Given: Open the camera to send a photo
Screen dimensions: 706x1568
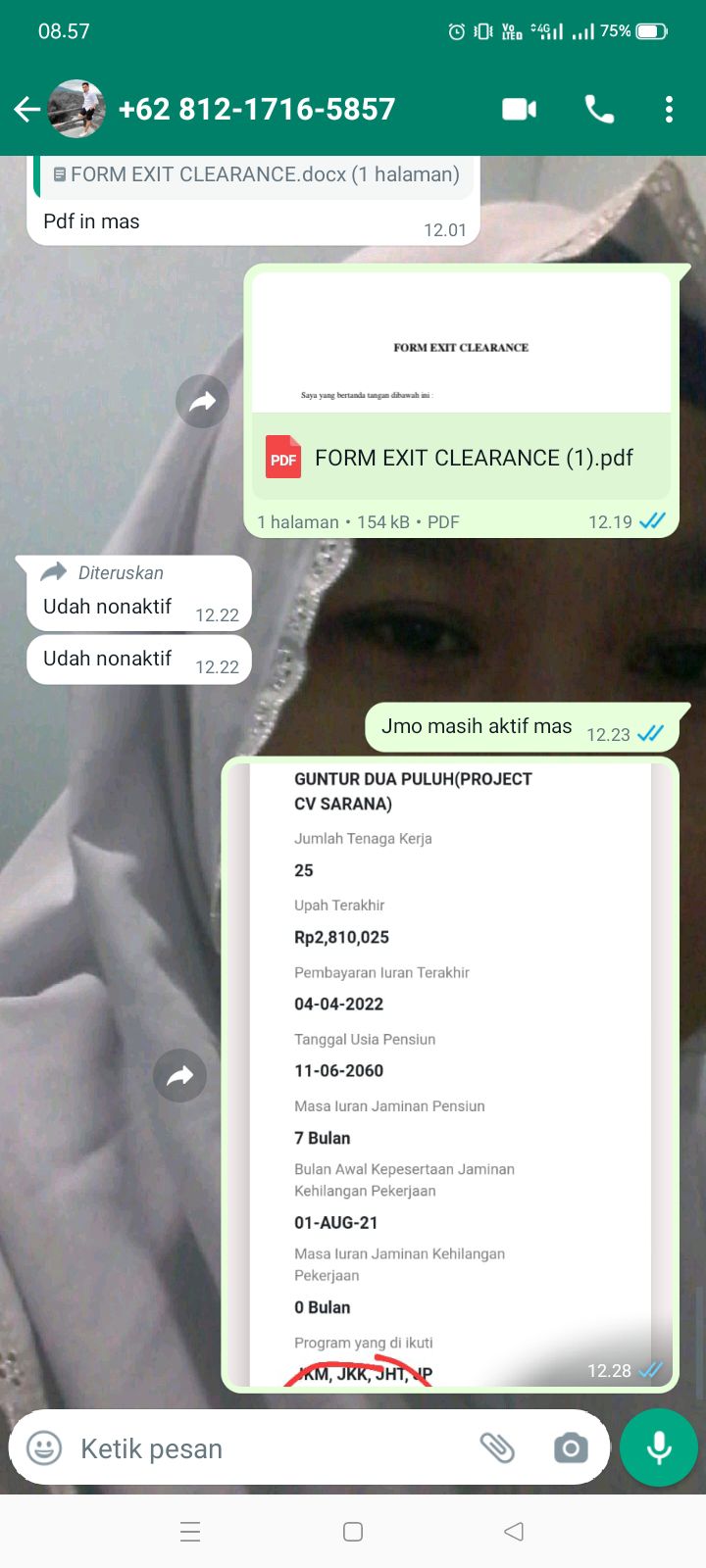Looking at the screenshot, I should point(570,1447).
